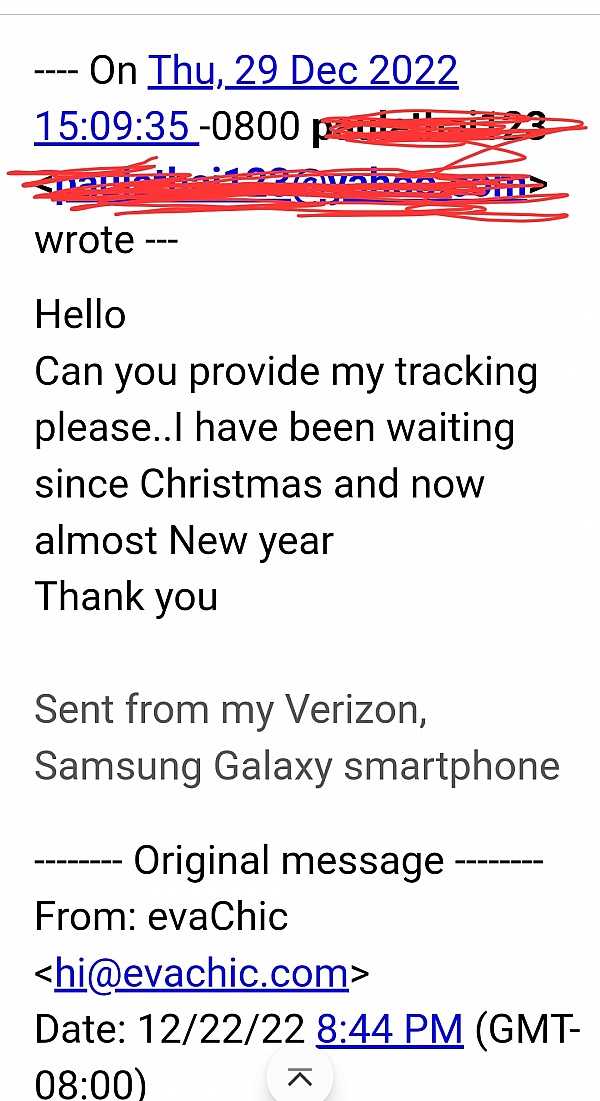
Task: Open the 8:44 PM time link
Action: coord(390,1029)
